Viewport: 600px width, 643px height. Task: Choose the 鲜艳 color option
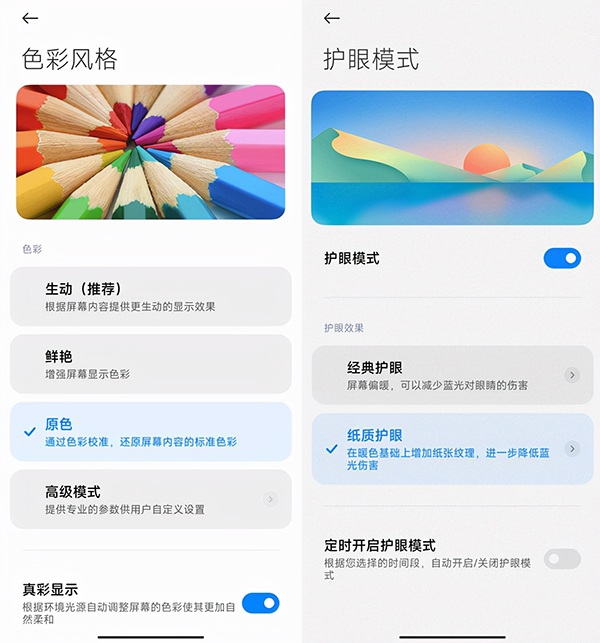pos(150,364)
